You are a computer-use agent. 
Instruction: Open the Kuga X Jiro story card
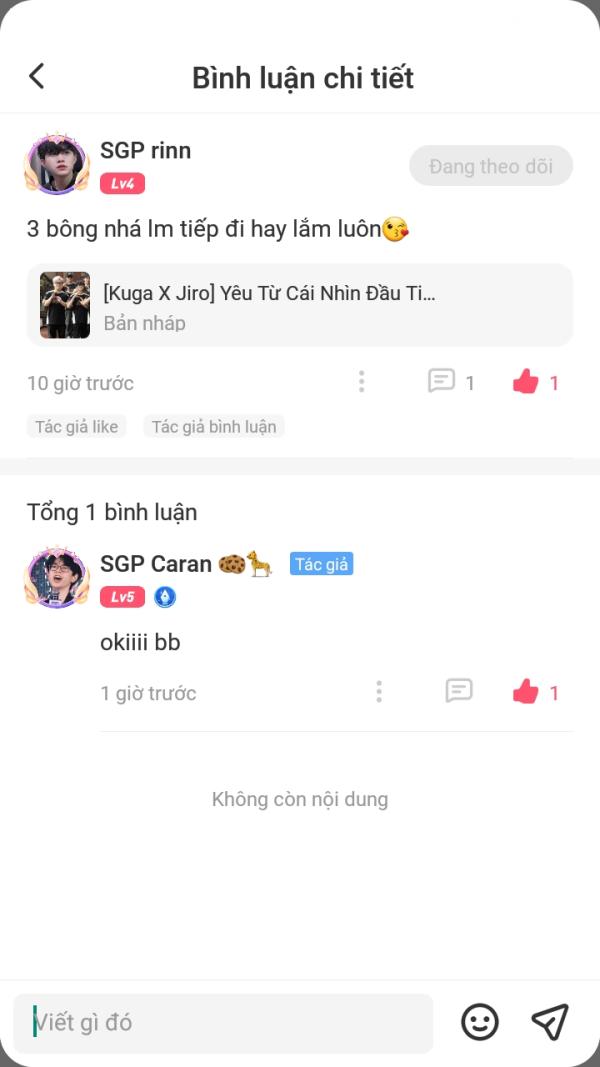click(299, 306)
